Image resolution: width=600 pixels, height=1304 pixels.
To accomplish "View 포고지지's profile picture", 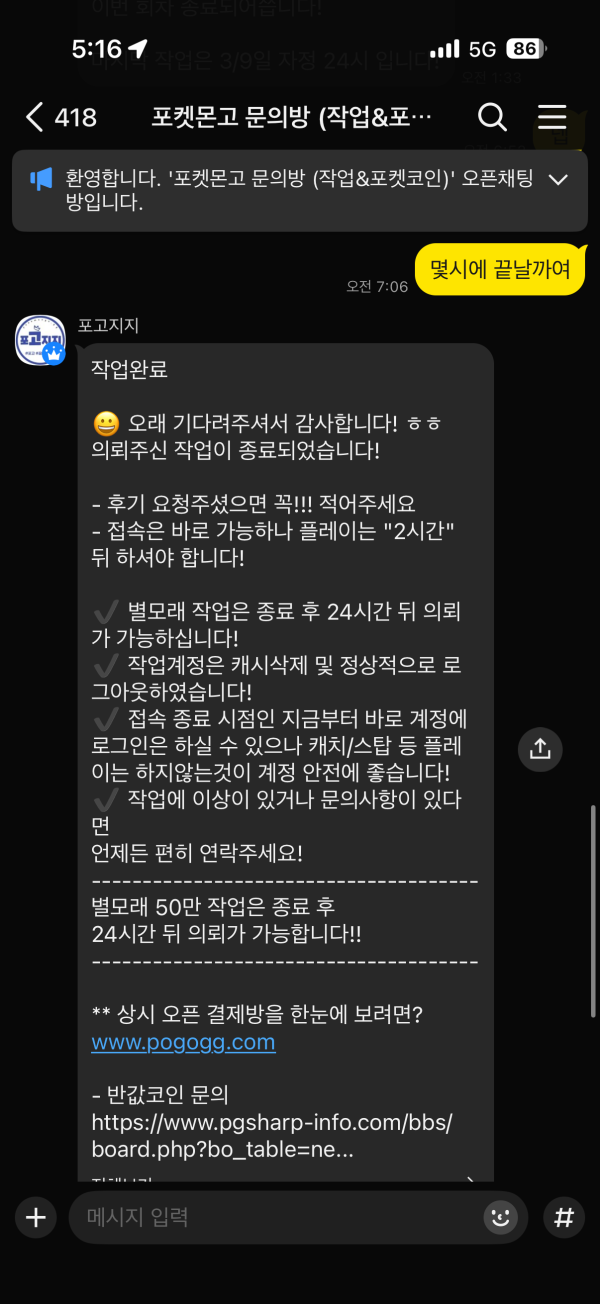I will [41, 340].
